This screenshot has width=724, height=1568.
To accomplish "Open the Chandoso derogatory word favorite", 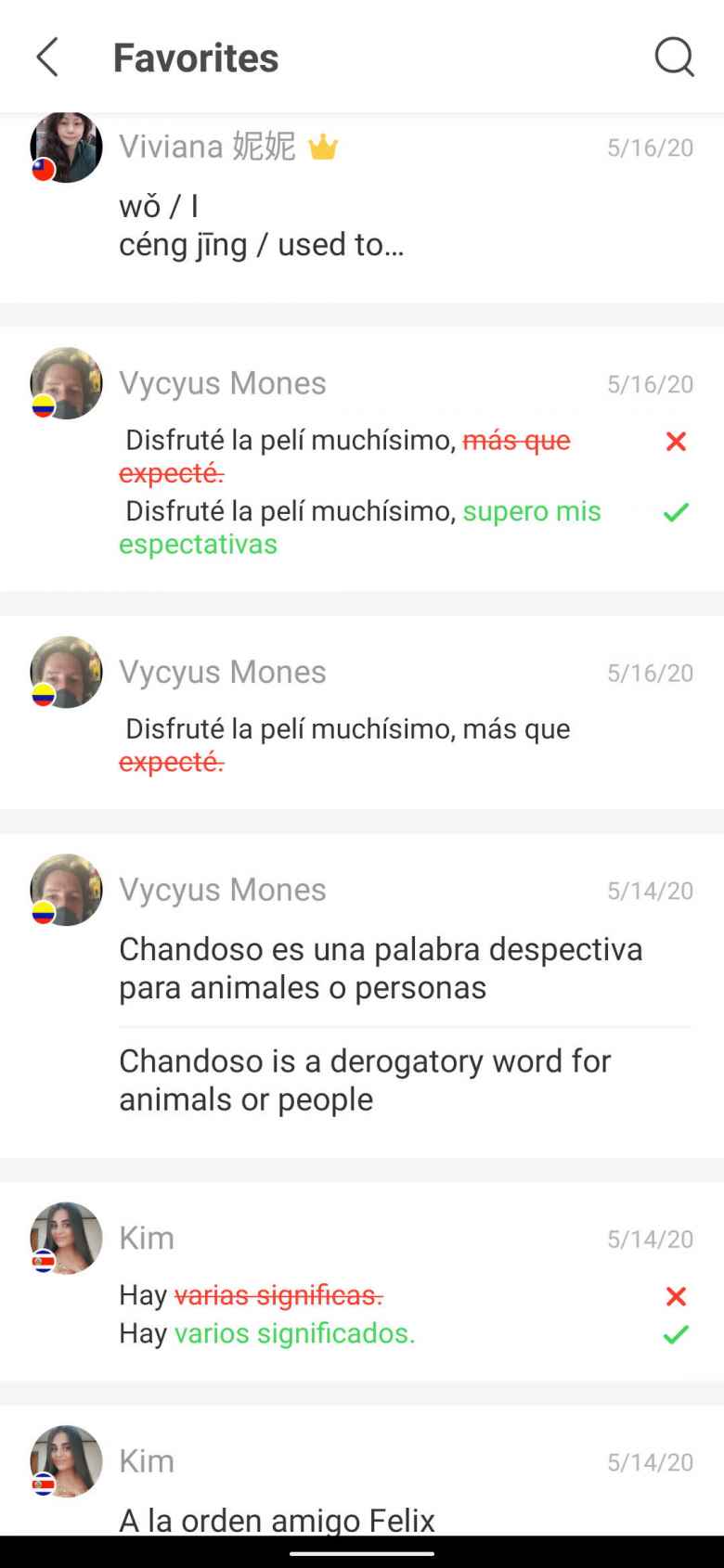I will pyautogui.click(x=362, y=995).
